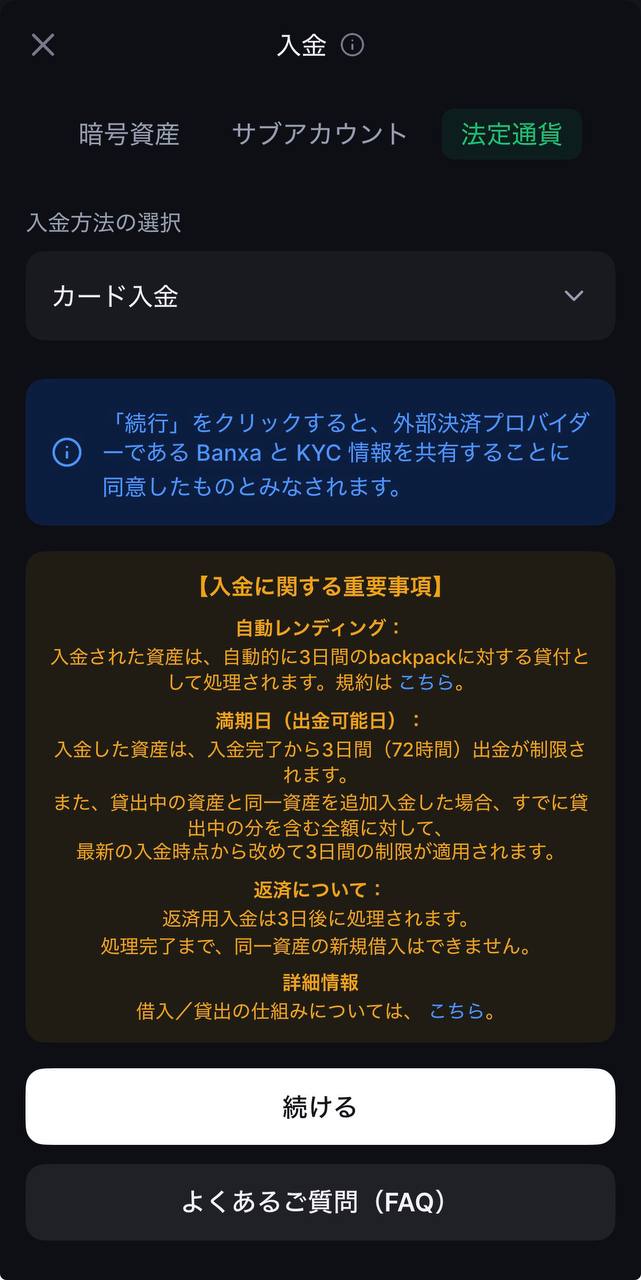This screenshot has height=1280, width=641.
Task: Open よくあるご質問（FAQ）
Action: tap(320, 1202)
